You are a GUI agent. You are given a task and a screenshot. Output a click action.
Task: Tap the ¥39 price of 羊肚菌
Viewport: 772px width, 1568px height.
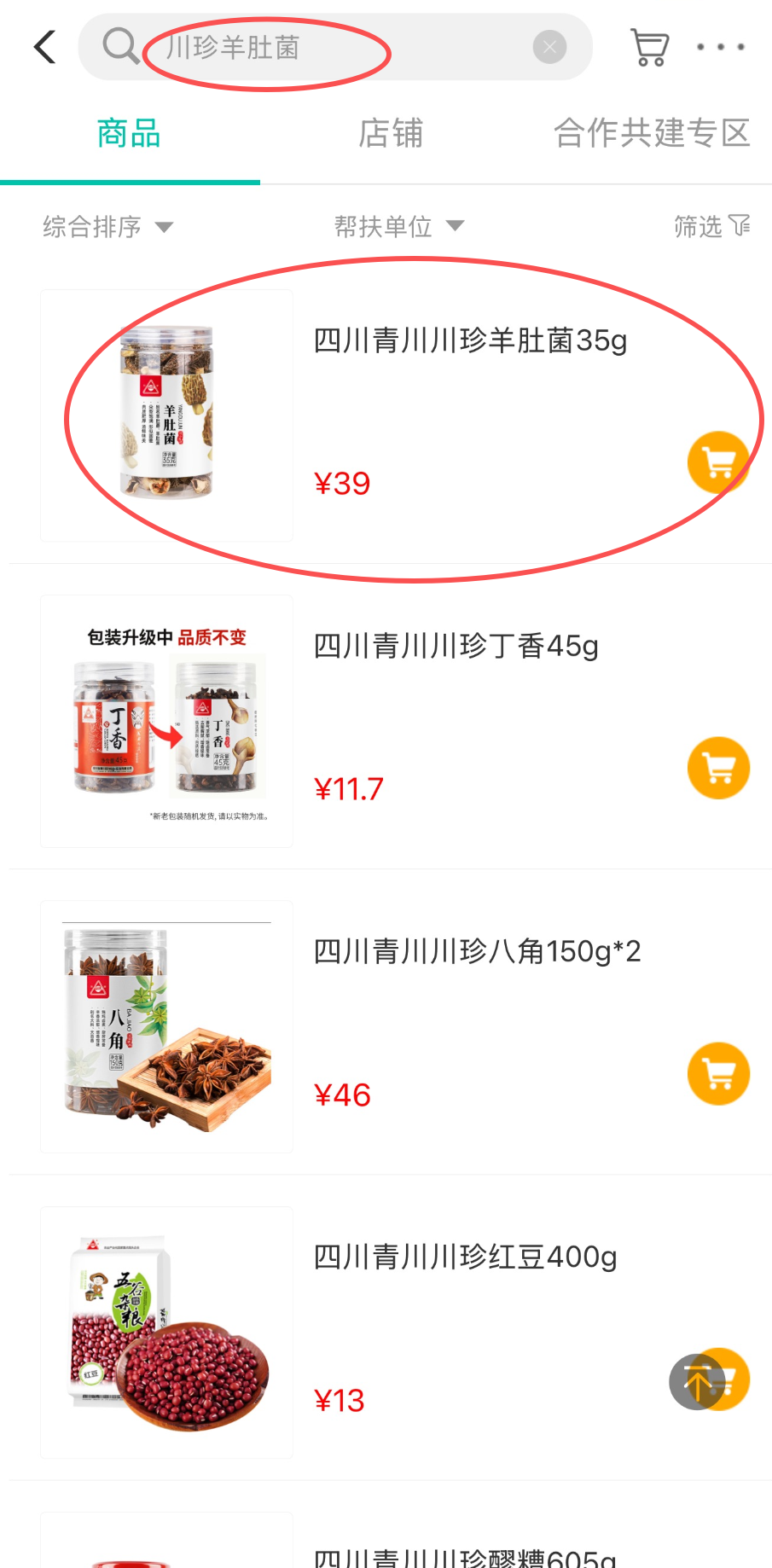[x=343, y=482]
